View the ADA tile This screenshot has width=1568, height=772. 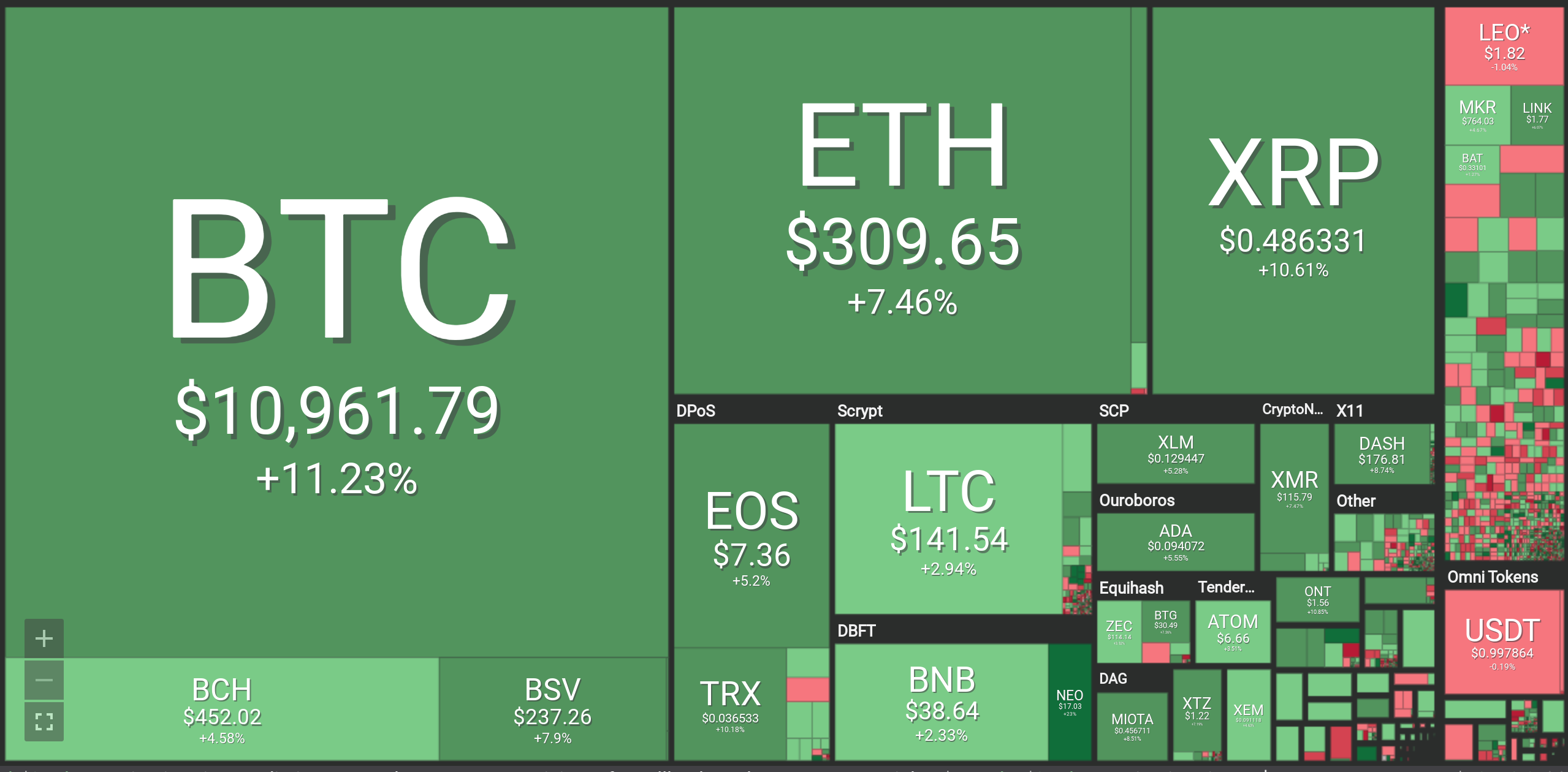tap(1175, 542)
